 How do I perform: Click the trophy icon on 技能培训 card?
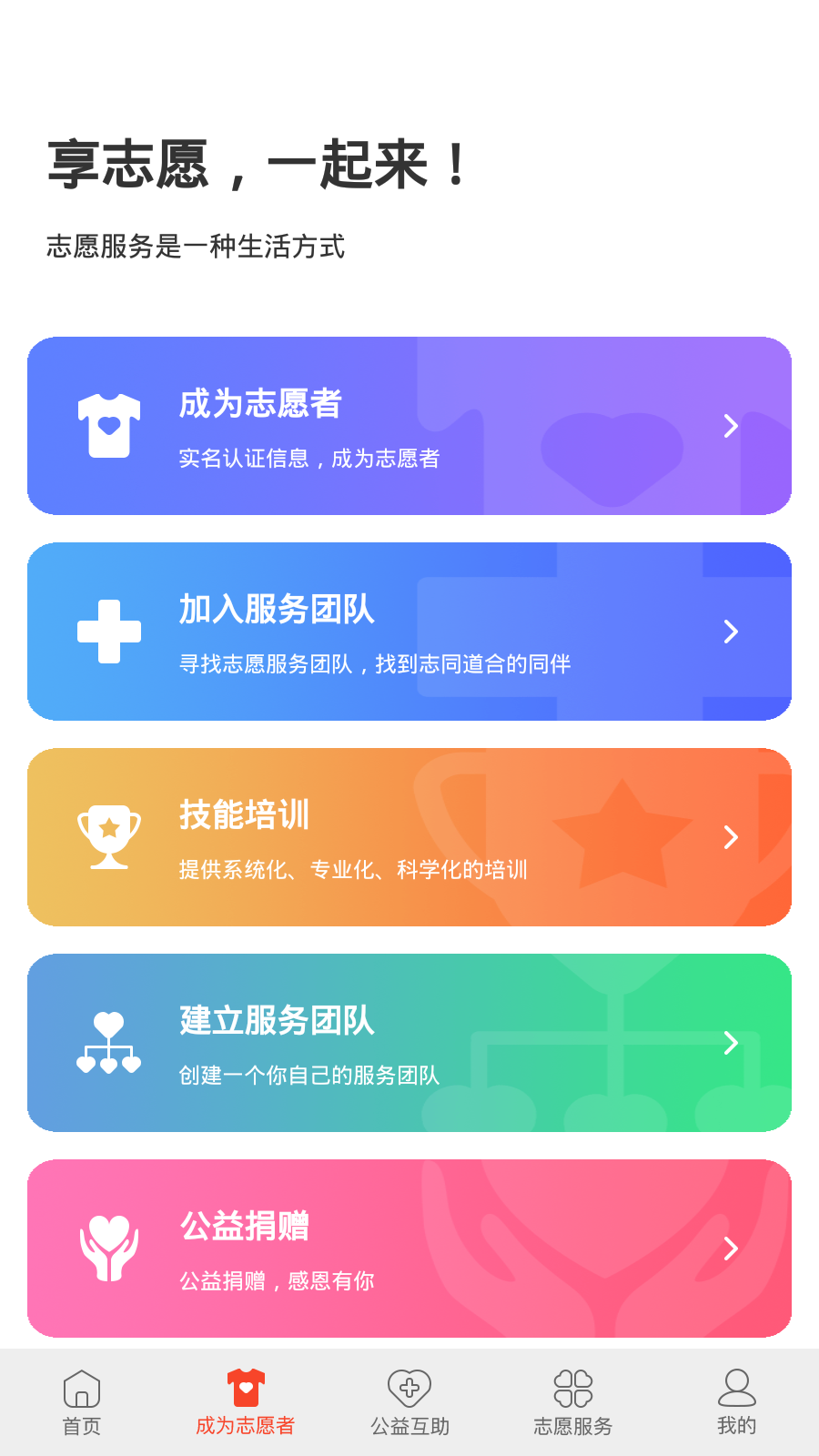click(x=110, y=836)
